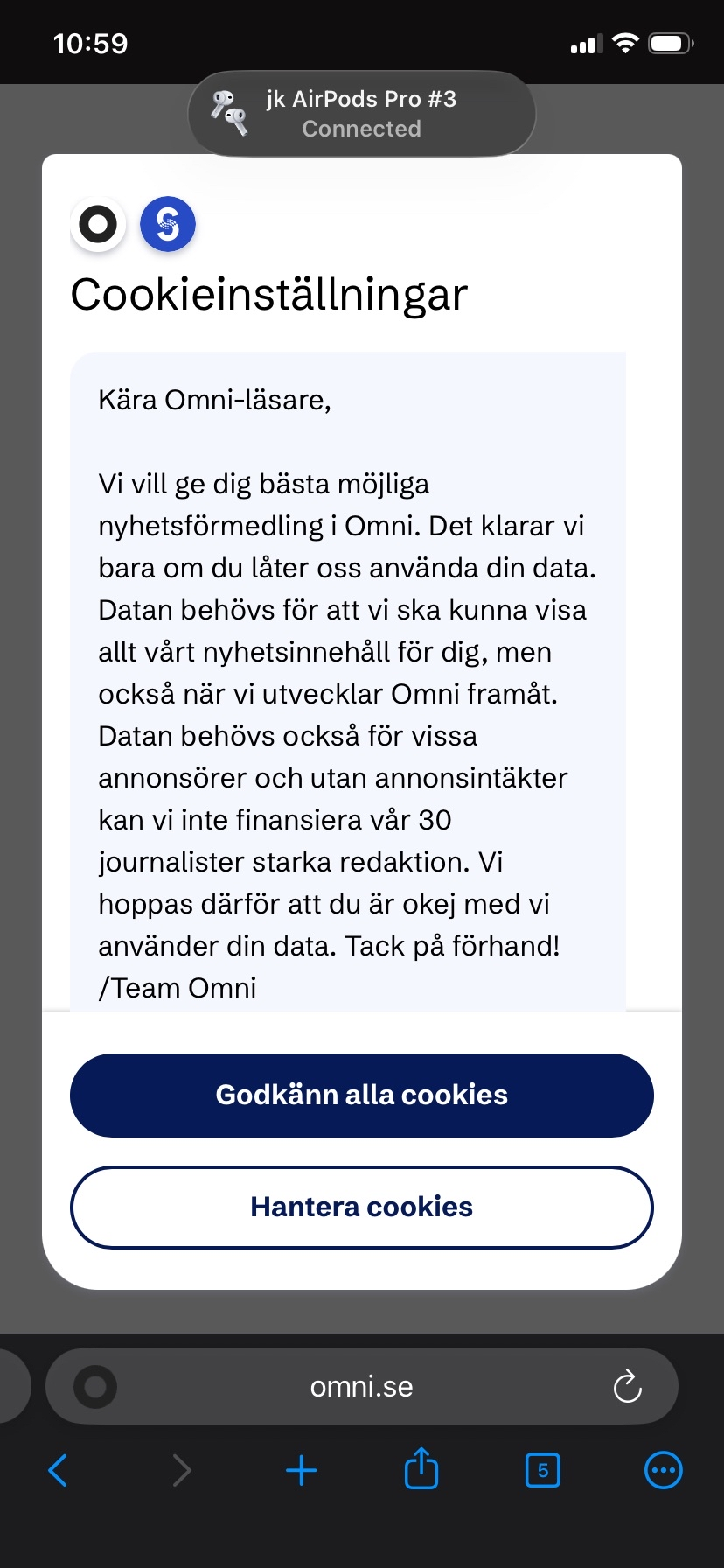Tap the omni.se address bar

361,1387
